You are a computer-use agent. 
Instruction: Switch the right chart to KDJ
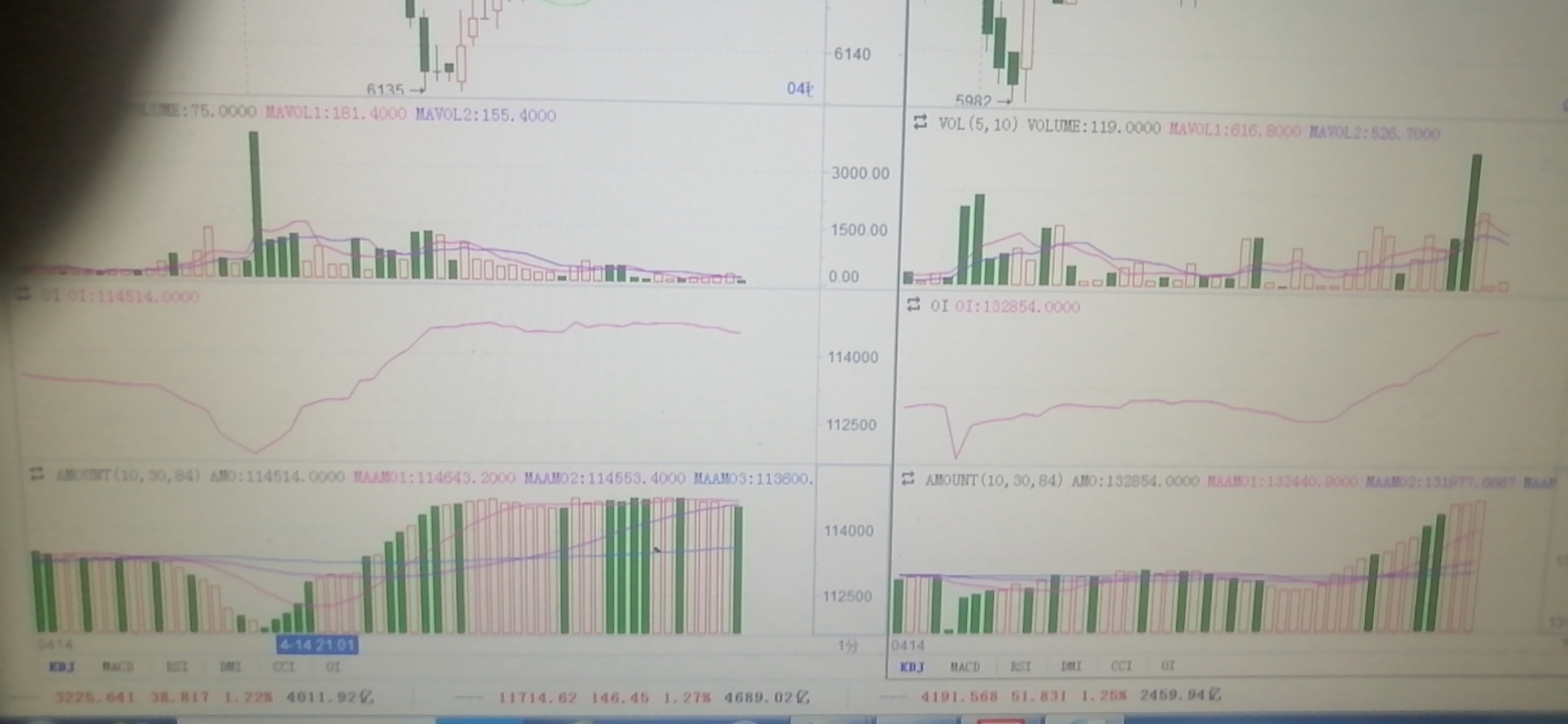click(912, 666)
